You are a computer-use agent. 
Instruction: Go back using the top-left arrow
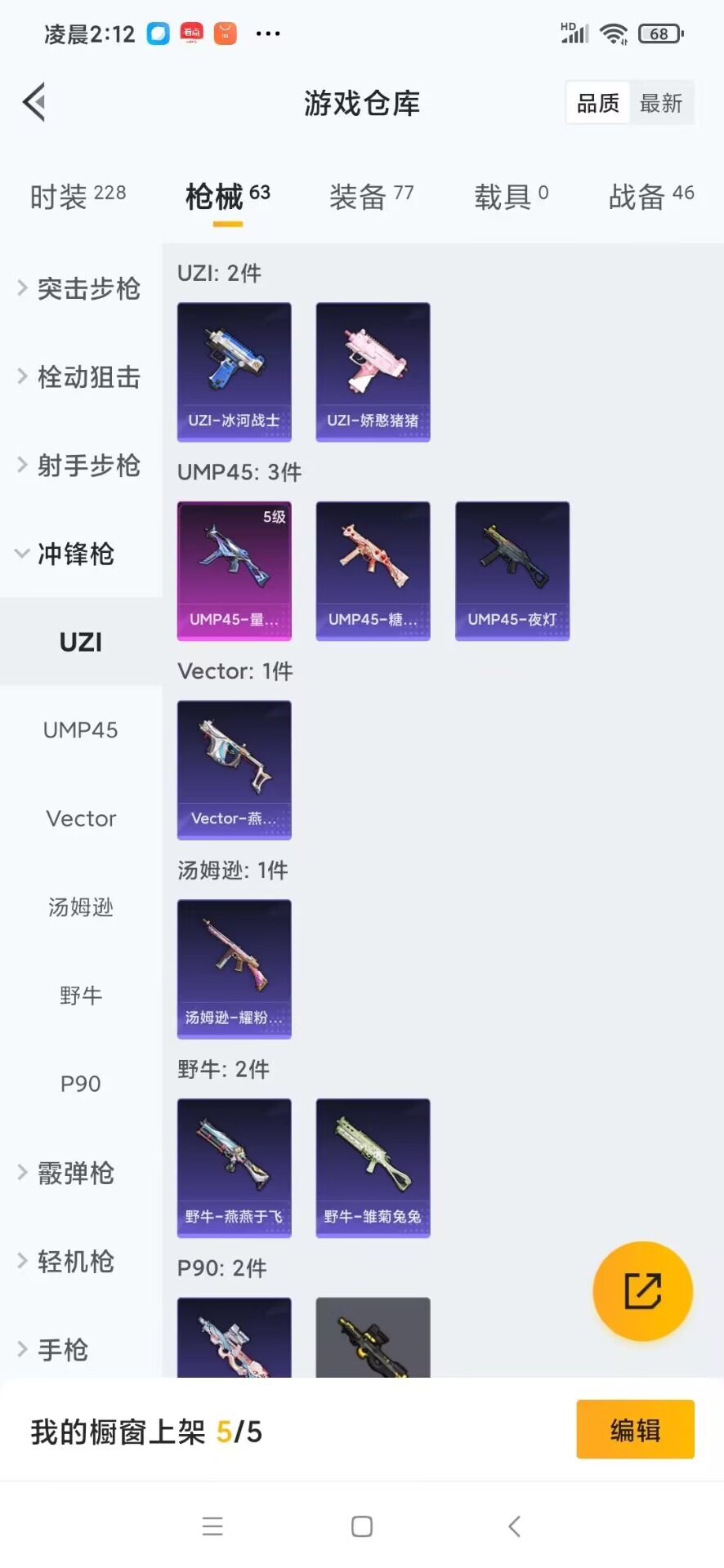[34, 103]
